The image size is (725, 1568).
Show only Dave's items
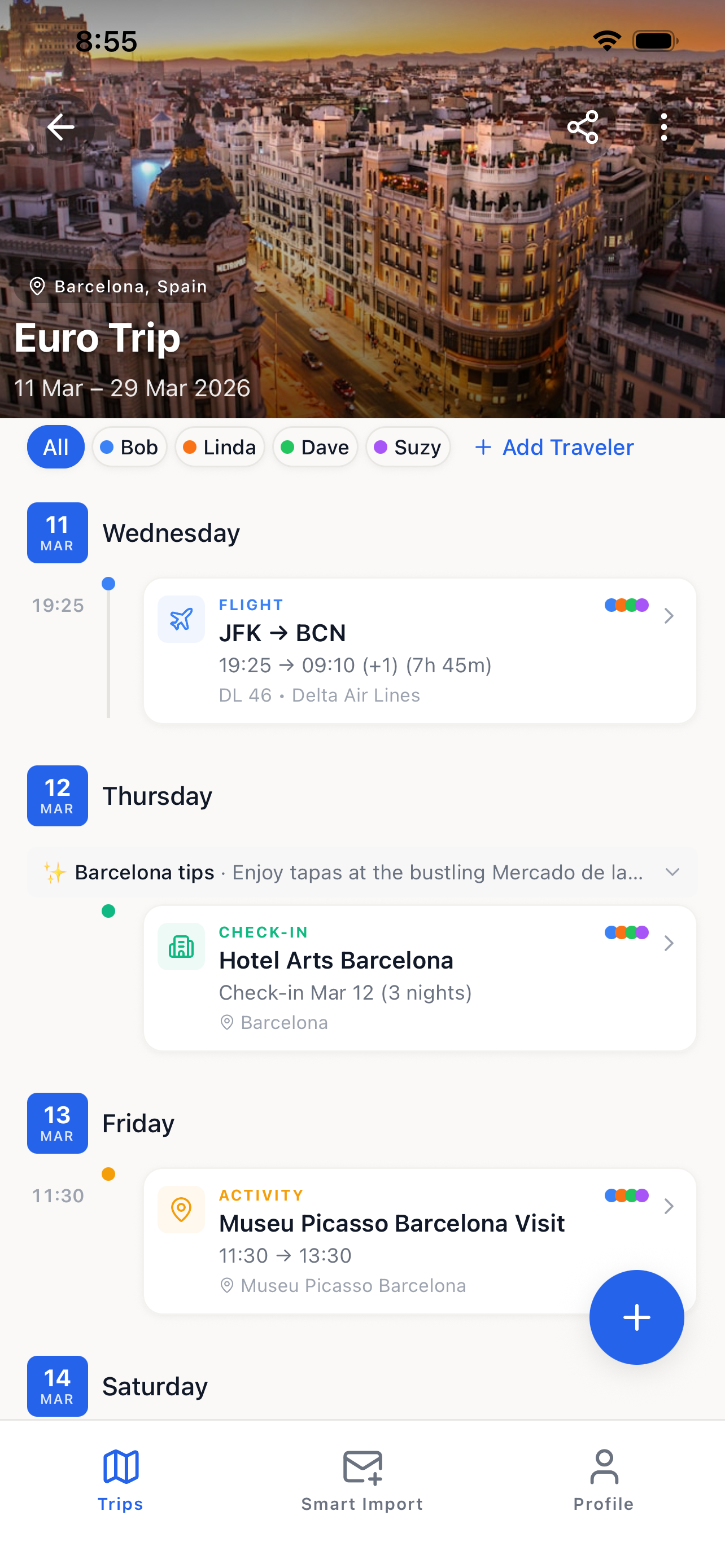[x=315, y=448]
